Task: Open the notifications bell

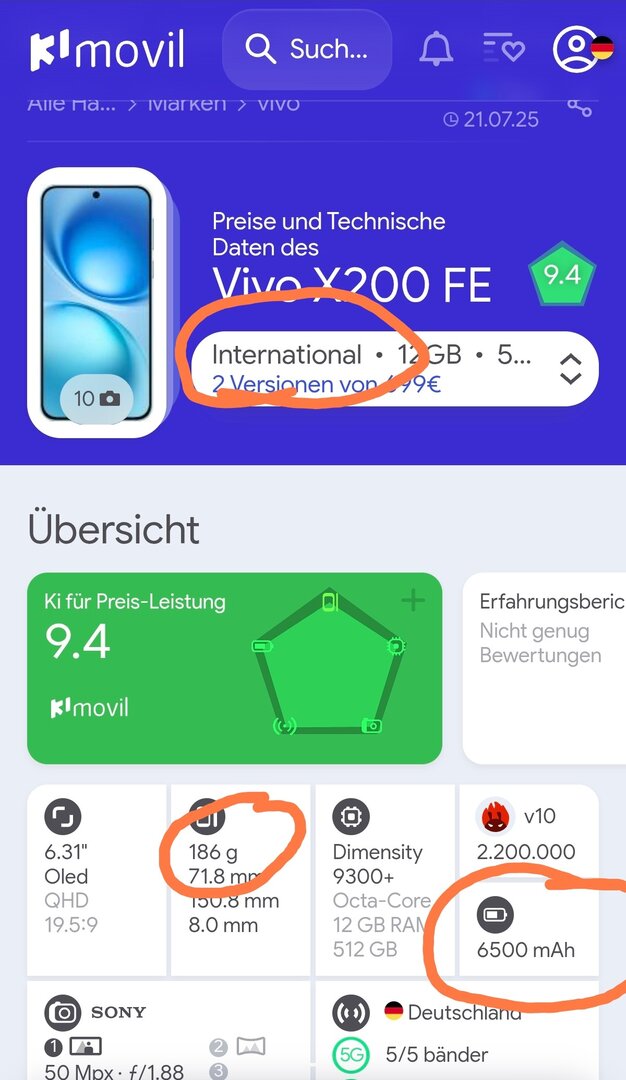Action: tap(436, 49)
